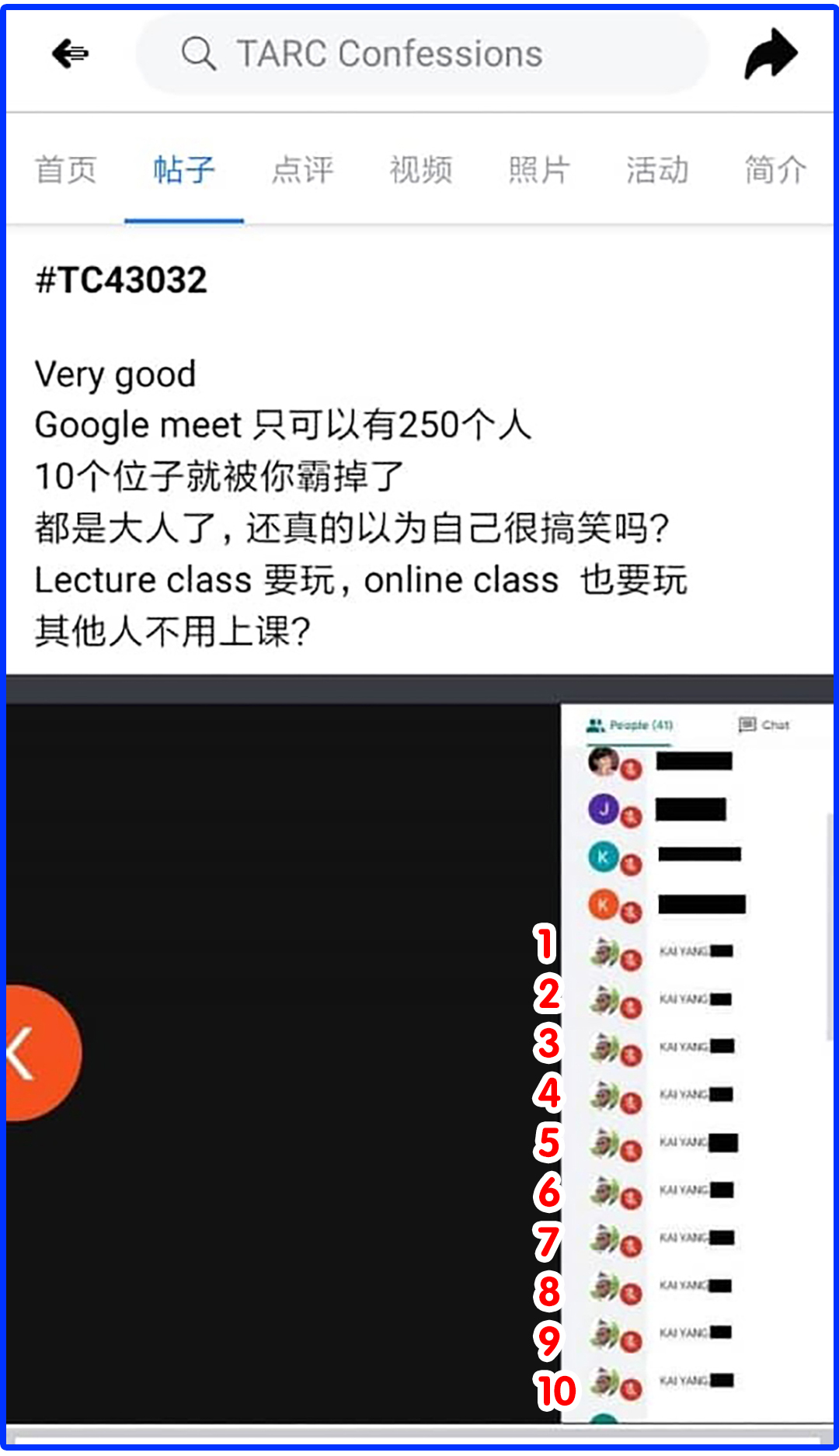Open the TARC Confessions search box
Image resolution: width=839 pixels, height=1456 pixels.
[x=422, y=54]
